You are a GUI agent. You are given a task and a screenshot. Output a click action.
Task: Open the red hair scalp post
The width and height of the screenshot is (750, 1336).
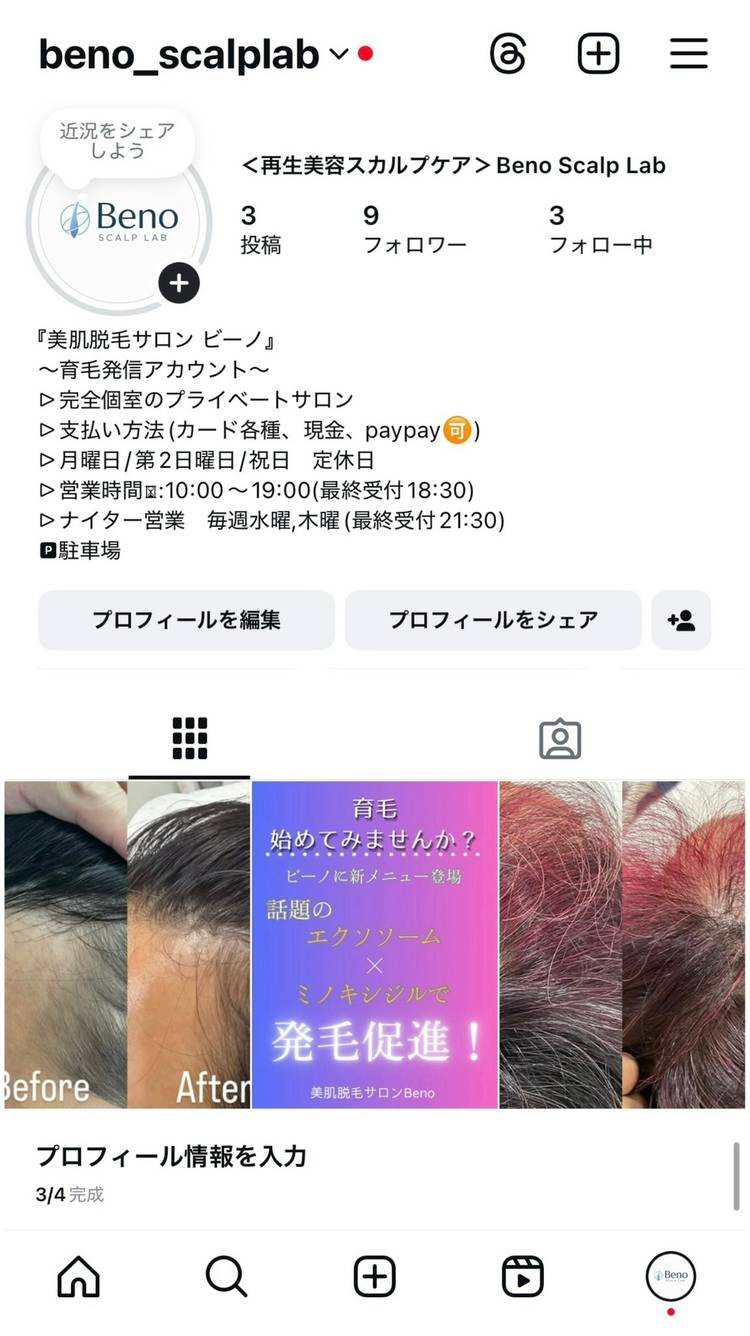622,944
